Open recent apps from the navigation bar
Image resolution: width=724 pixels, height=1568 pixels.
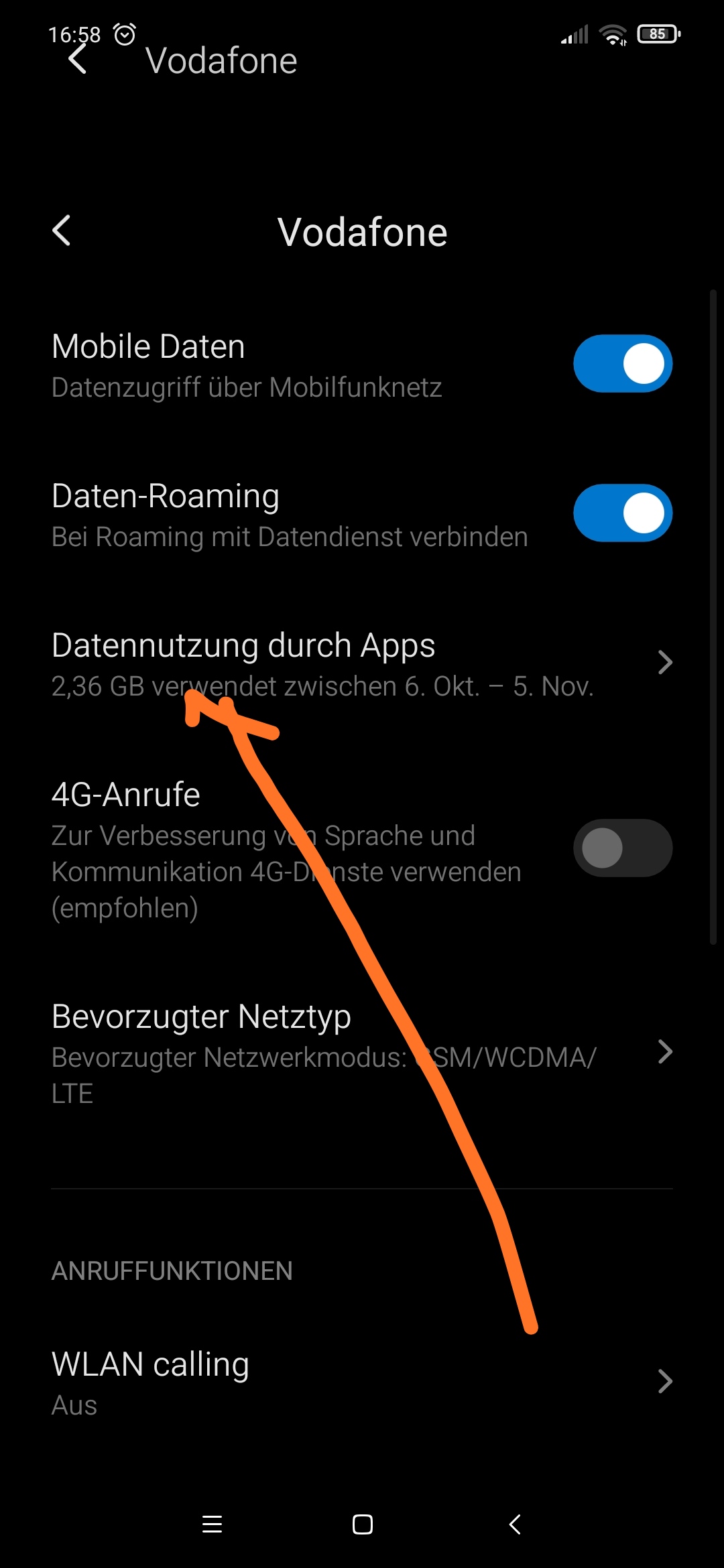pos(212,1524)
